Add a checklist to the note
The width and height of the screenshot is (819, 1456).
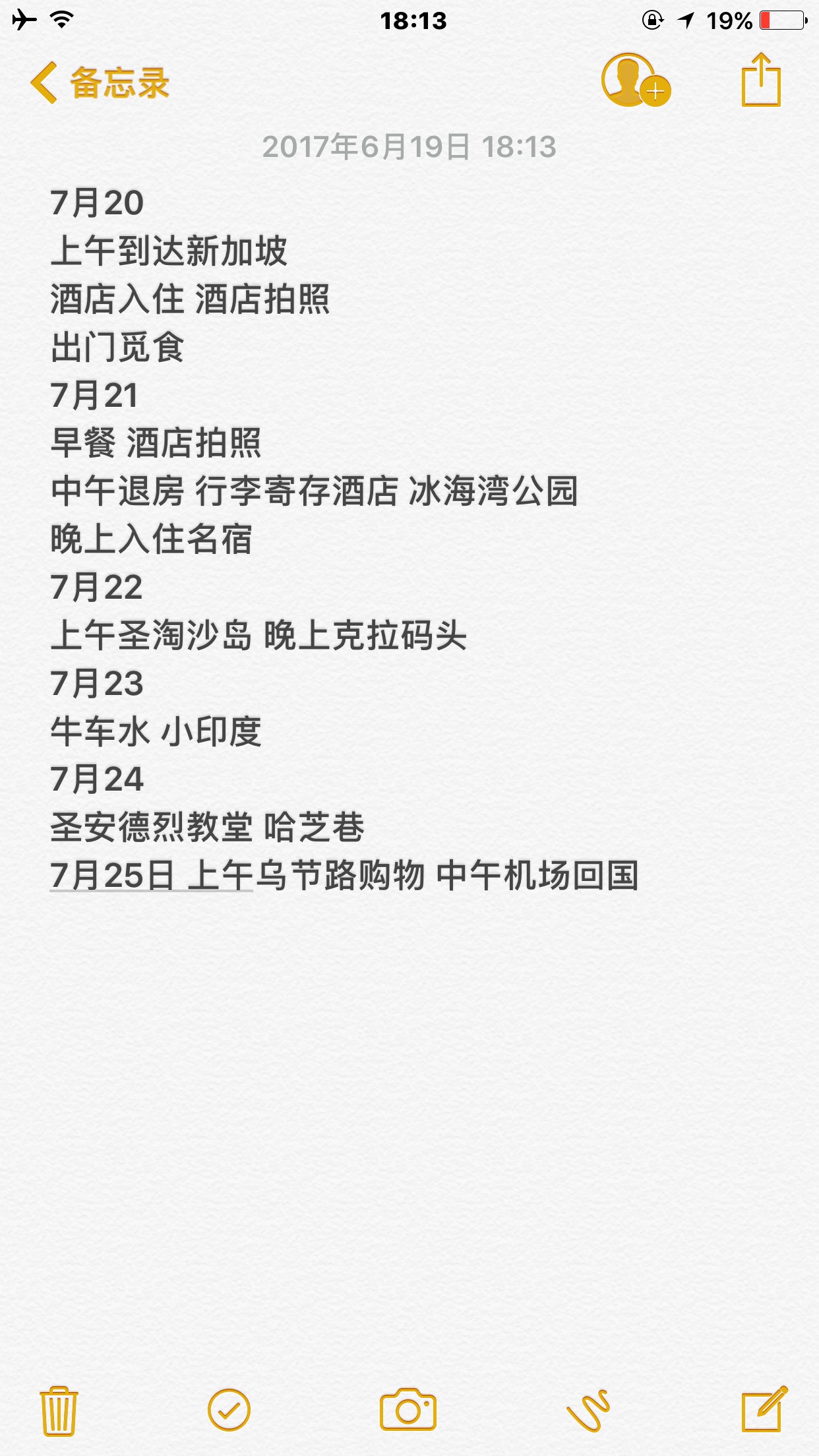[x=229, y=1410]
